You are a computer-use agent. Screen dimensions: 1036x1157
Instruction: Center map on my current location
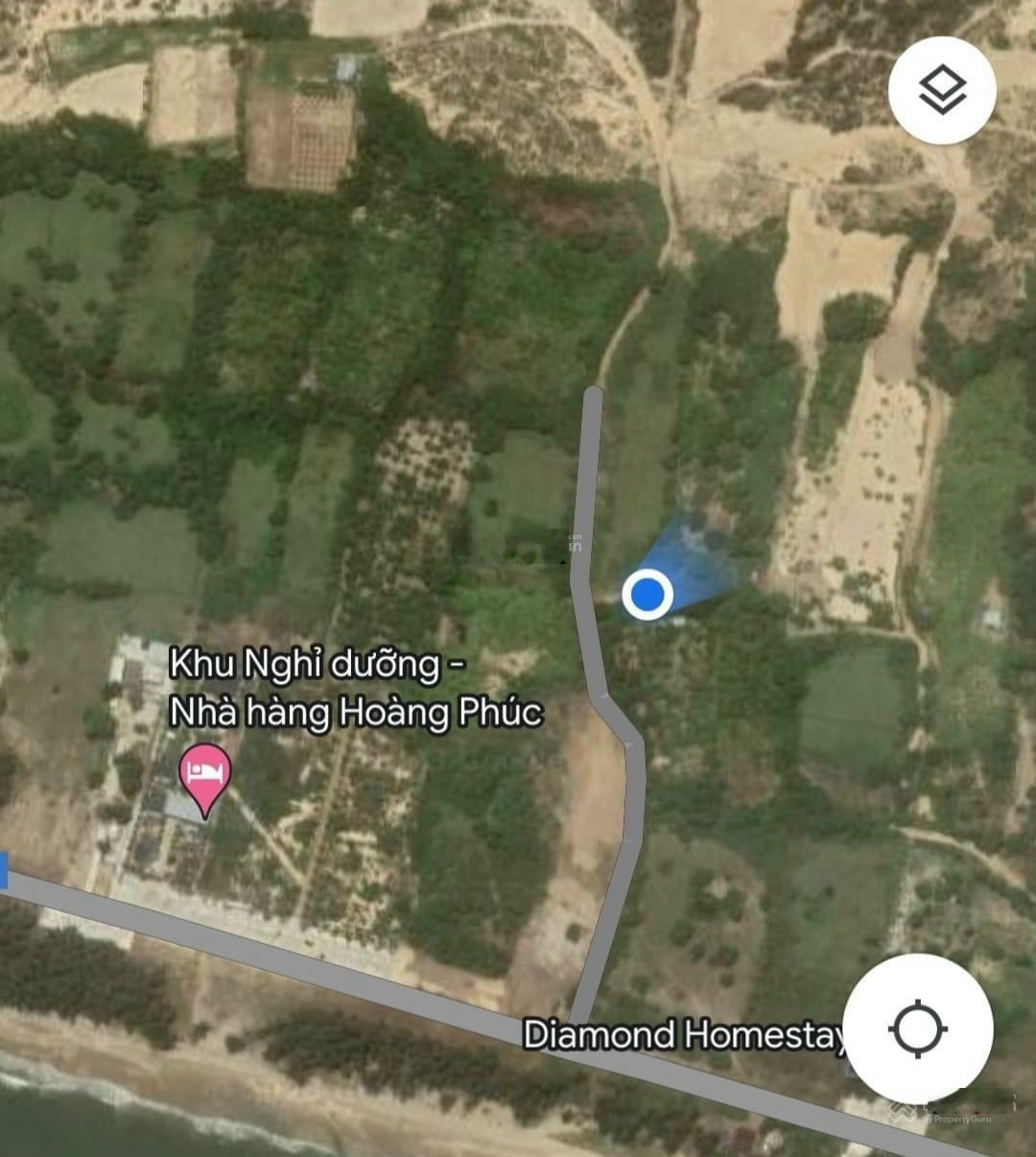coord(918,1029)
